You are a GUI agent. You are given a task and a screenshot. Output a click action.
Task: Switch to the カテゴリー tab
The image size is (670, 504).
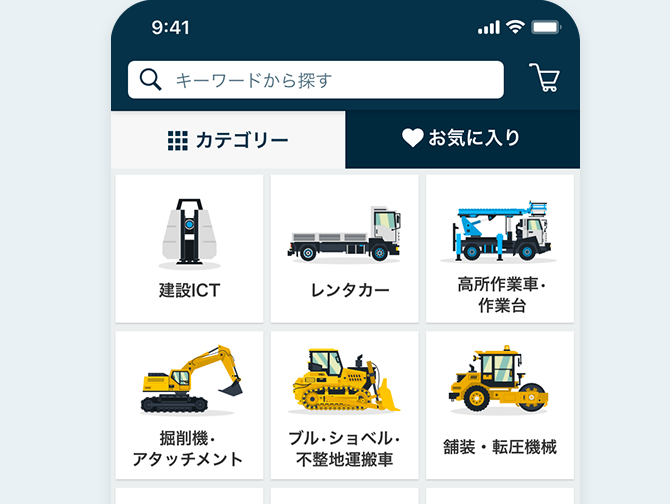228,140
